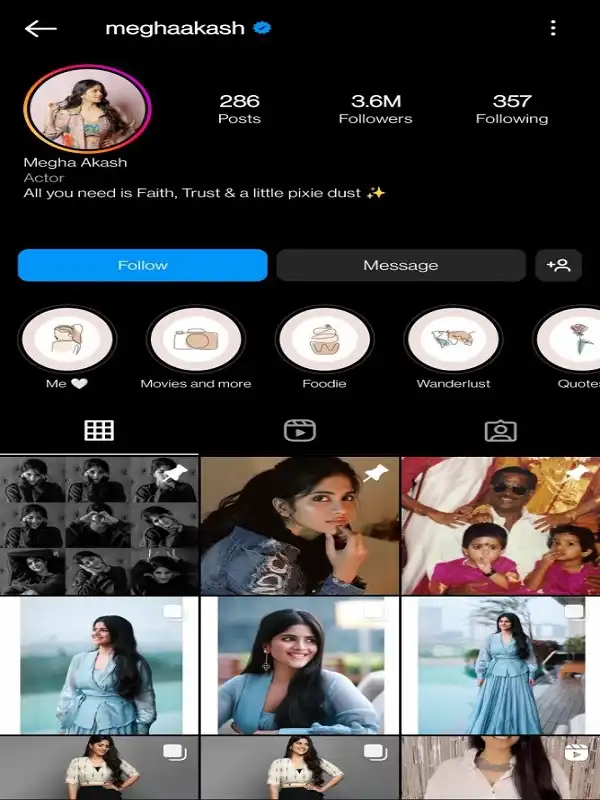
Task: Open the 3.6M Followers list
Action: pos(375,109)
